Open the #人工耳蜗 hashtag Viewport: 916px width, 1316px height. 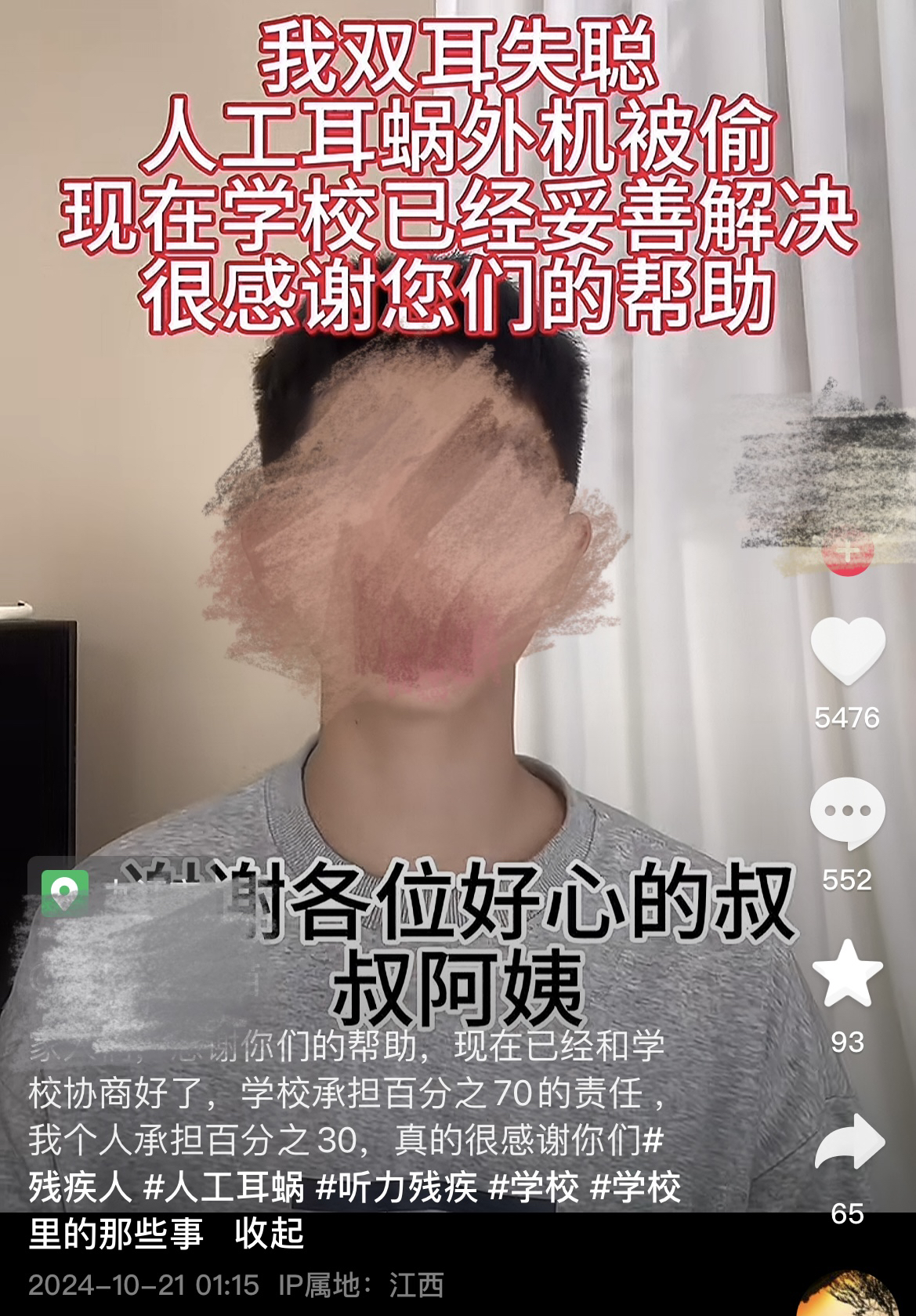pos(224,1187)
